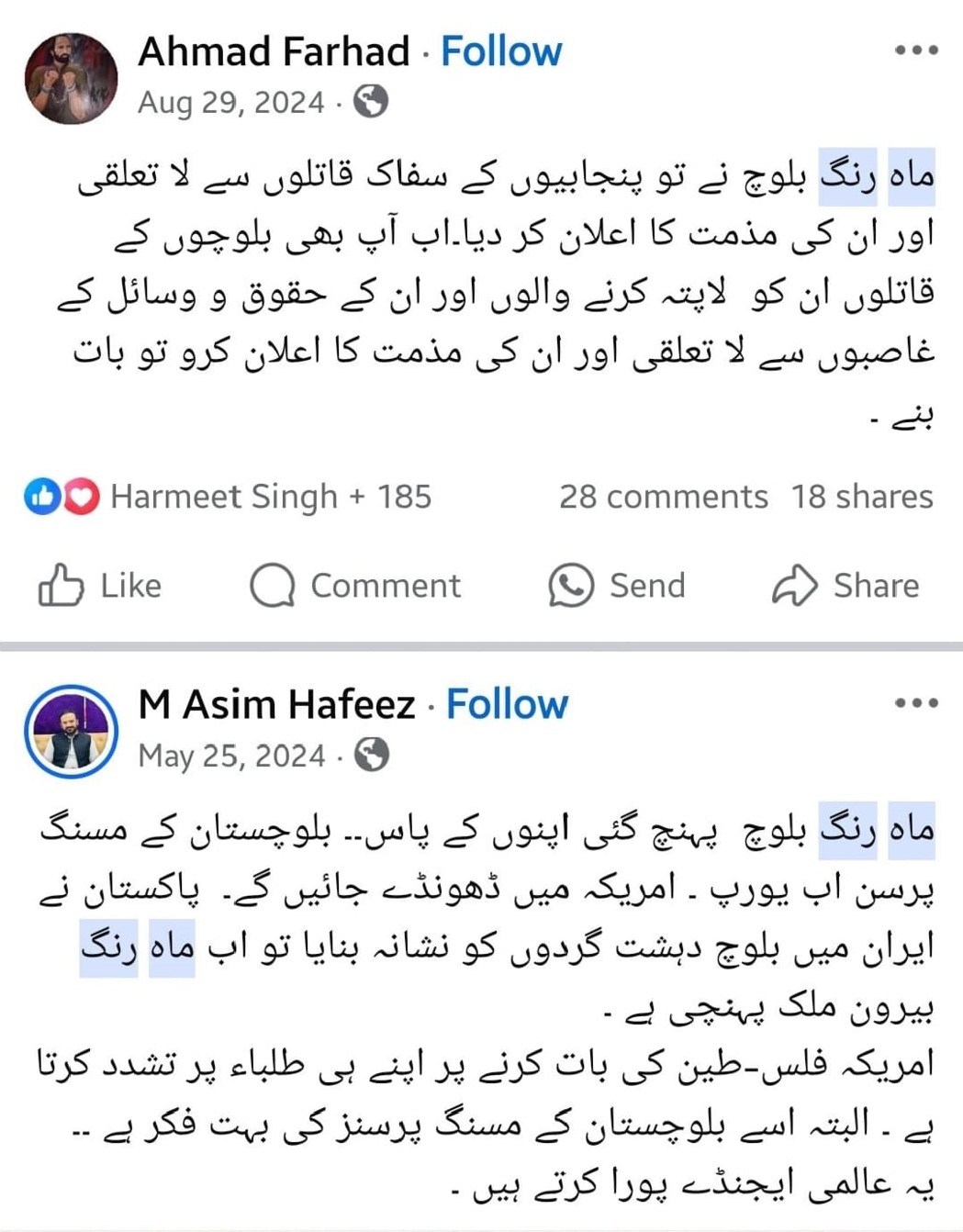Screen dimensions: 963x1232
Task: Open M Asim Hafeez's profile by name
Action: tap(276, 704)
